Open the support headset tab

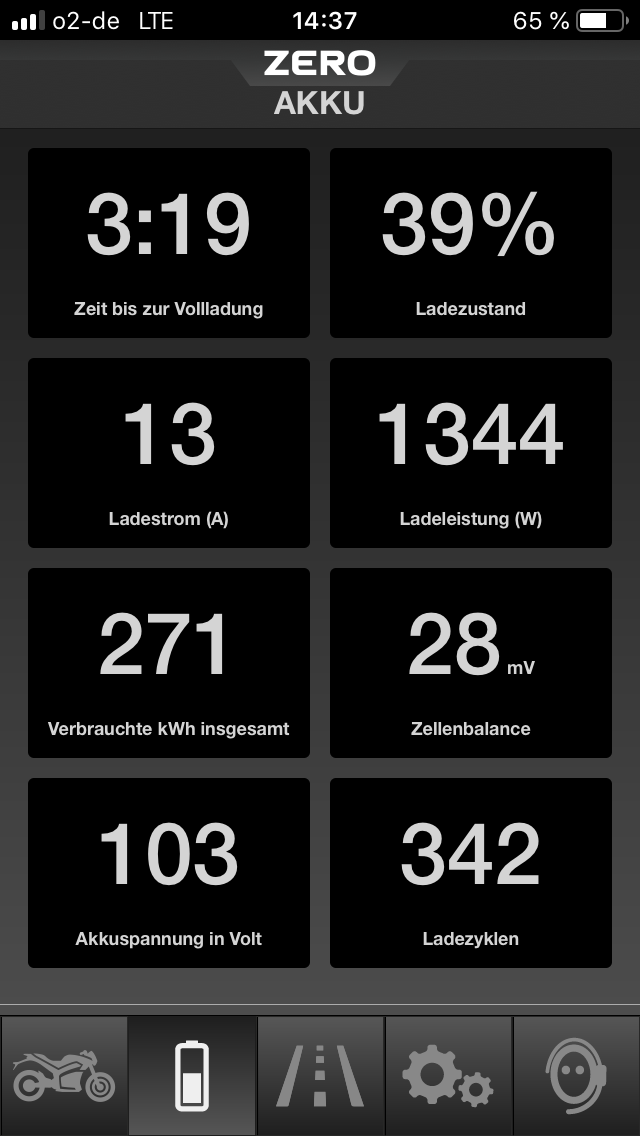point(576,1076)
